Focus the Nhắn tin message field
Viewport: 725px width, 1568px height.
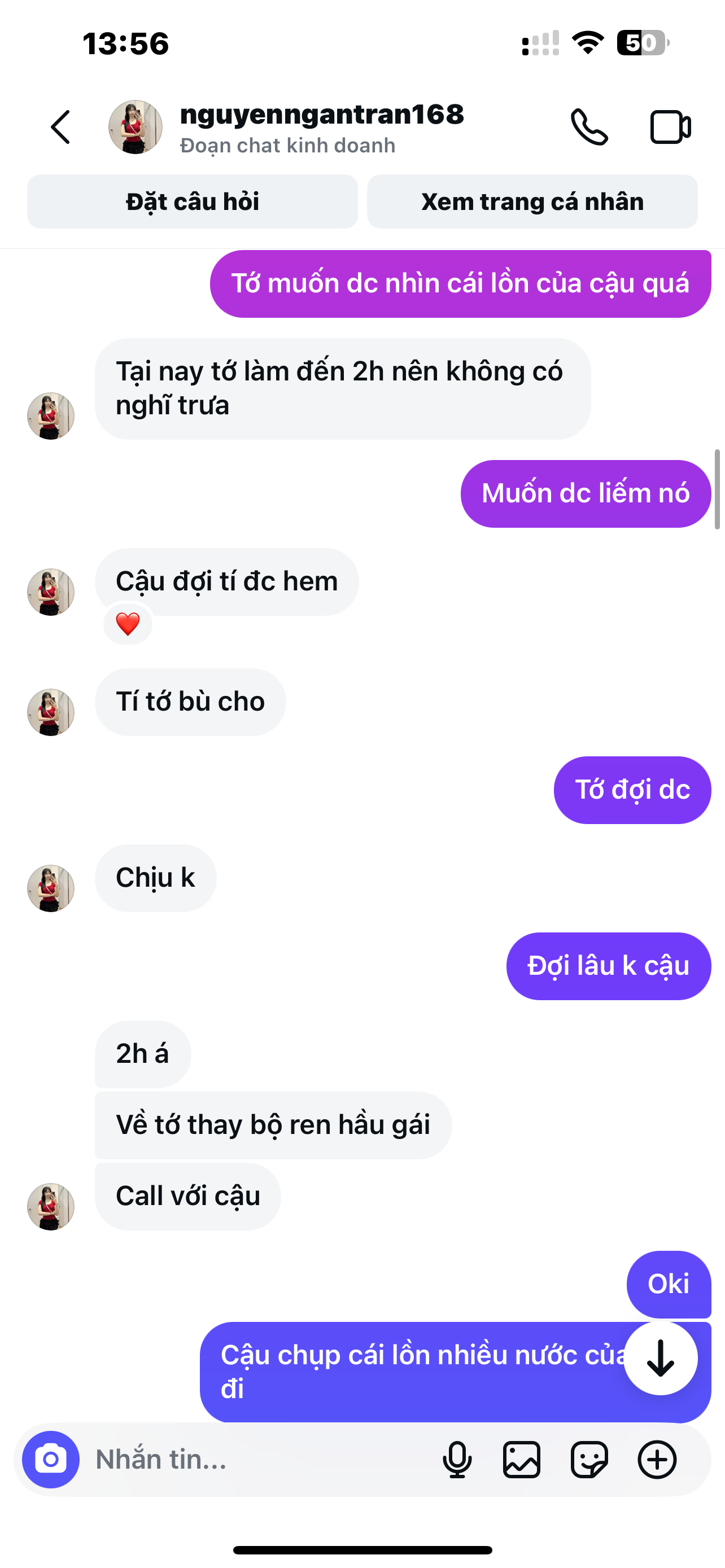tap(256, 1459)
